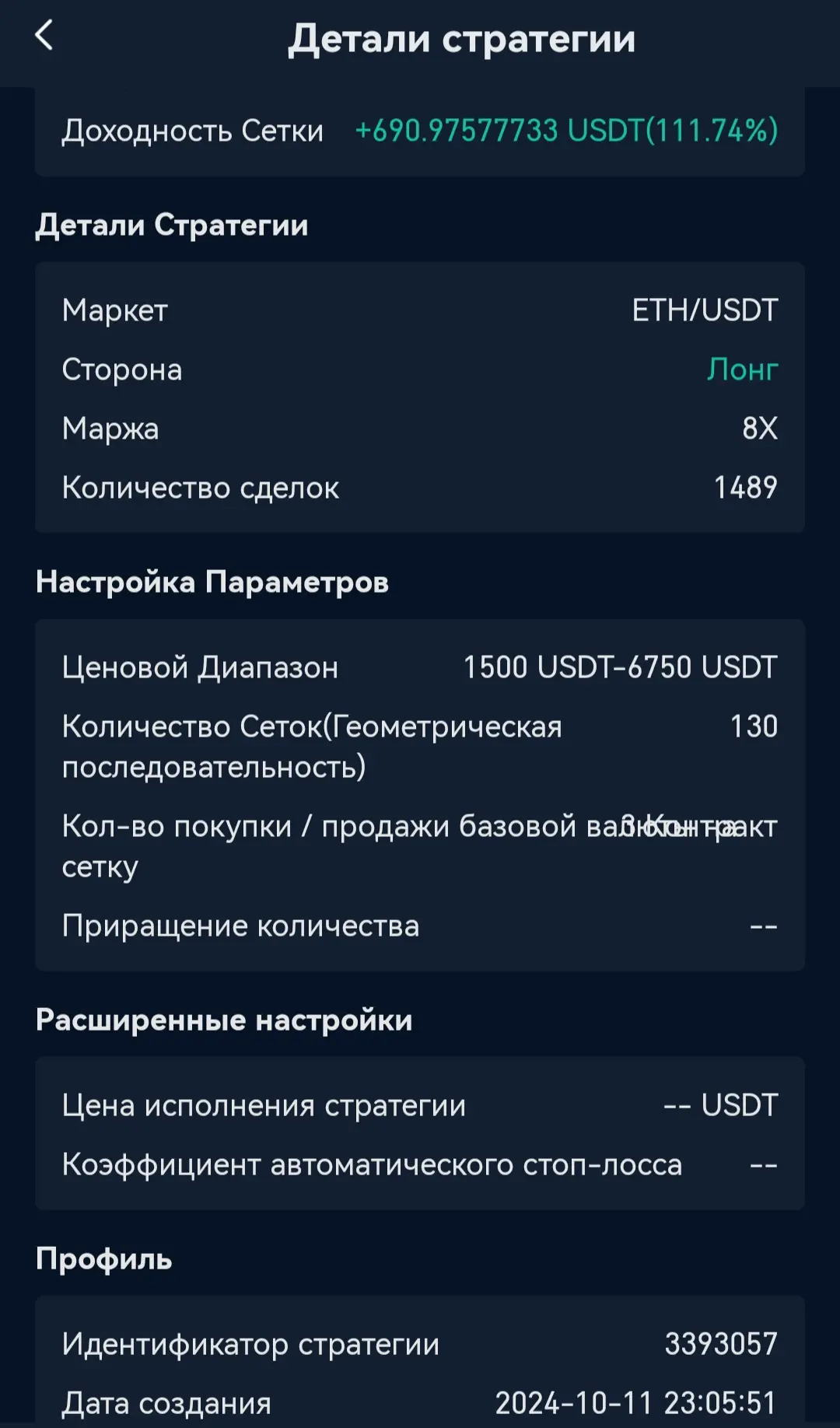Tap the Доходность Сетки row
Viewport: 840px width, 1428px height.
[420, 131]
